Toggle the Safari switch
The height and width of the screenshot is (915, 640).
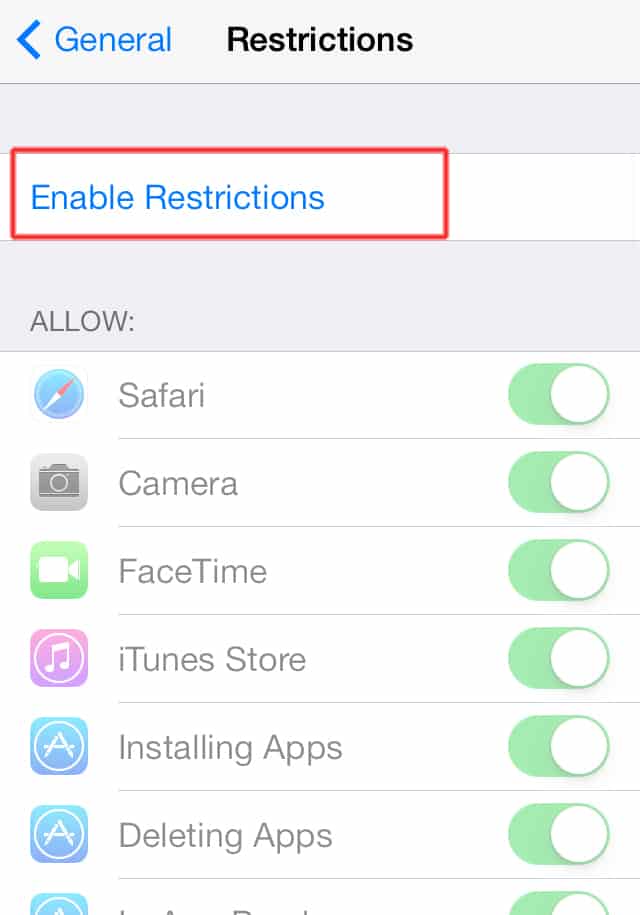coord(559,395)
